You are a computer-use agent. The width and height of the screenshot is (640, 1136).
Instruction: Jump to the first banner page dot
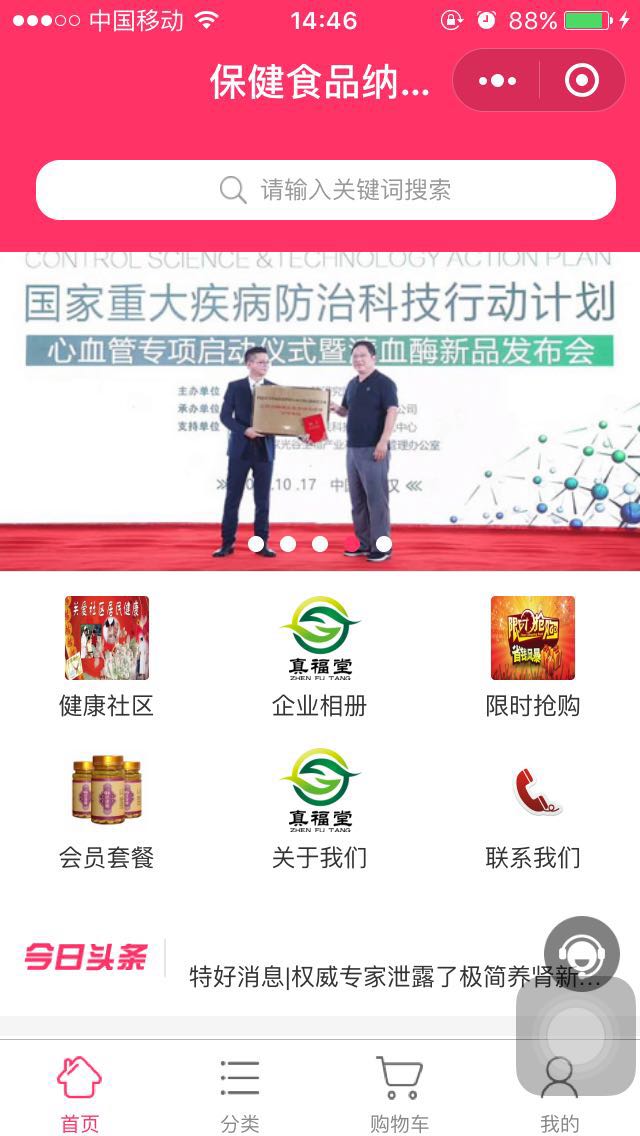256,544
